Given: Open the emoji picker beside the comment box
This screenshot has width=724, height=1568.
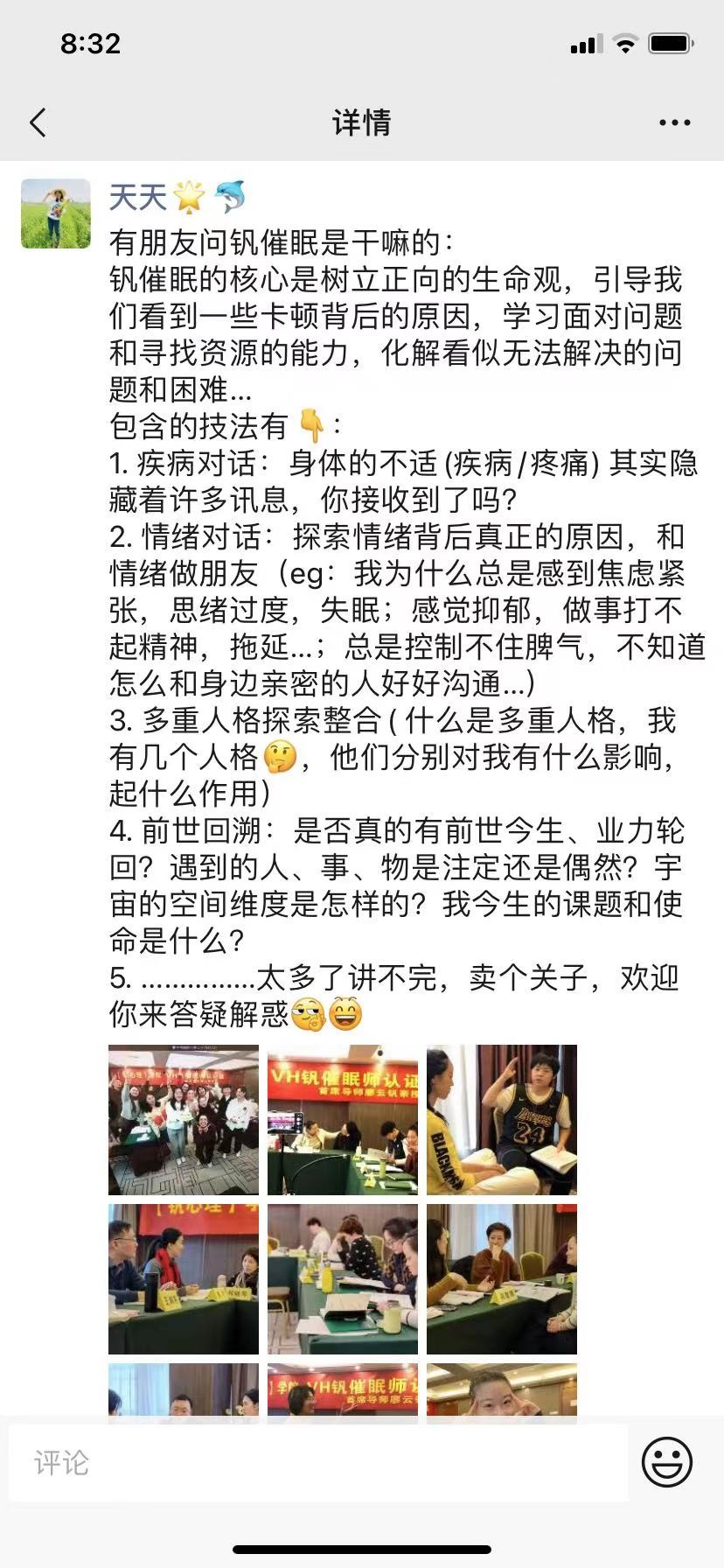Looking at the screenshot, I should tap(667, 1462).
